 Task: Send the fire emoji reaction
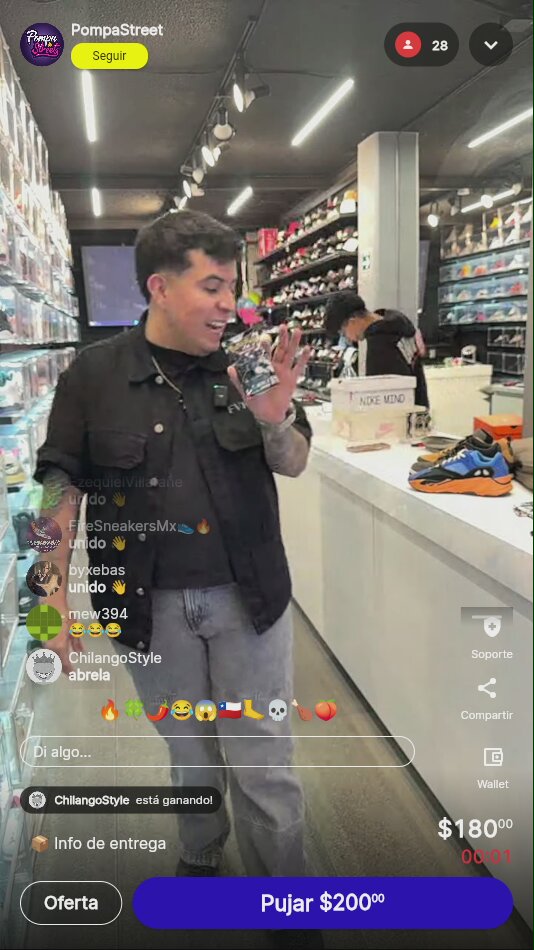(x=110, y=709)
